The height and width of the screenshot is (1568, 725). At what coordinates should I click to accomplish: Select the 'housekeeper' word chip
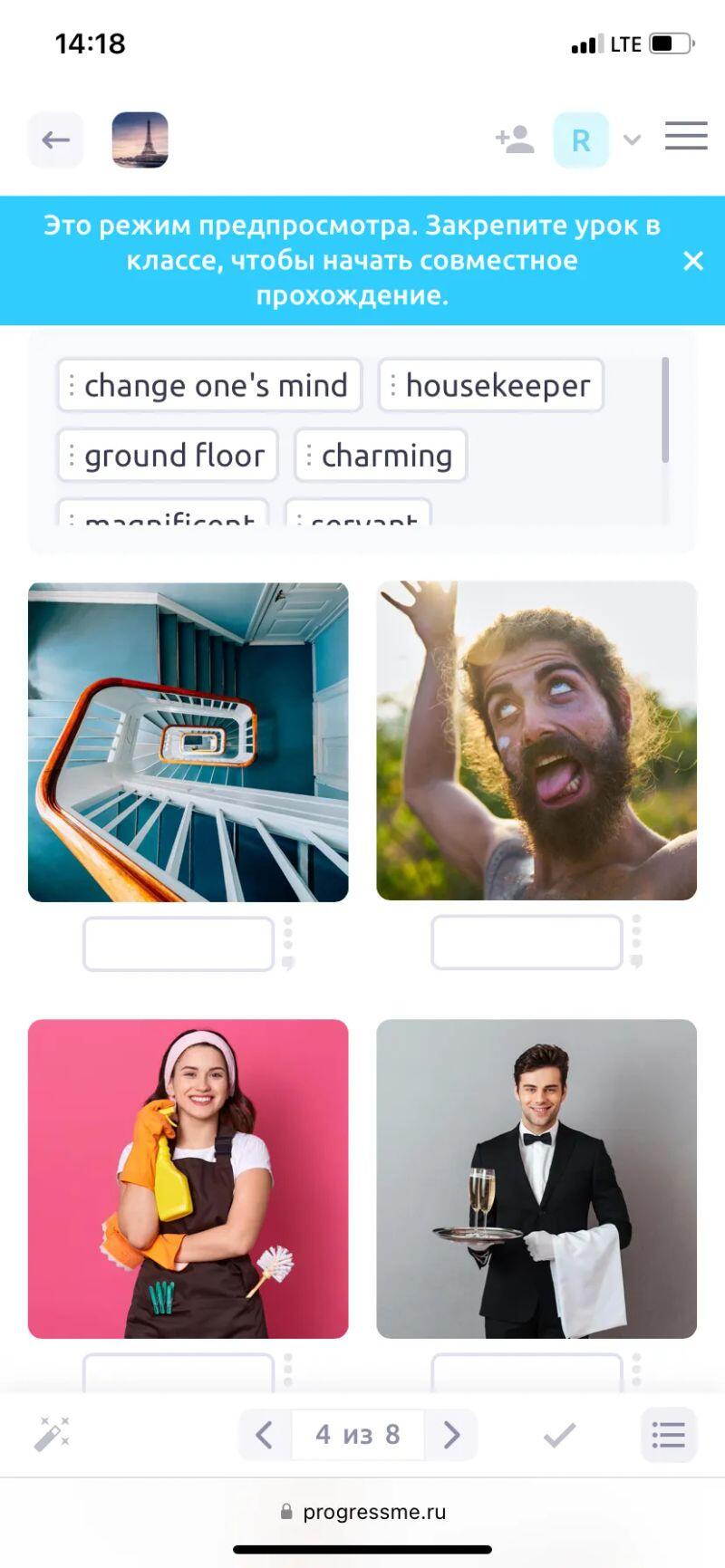(x=491, y=385)
